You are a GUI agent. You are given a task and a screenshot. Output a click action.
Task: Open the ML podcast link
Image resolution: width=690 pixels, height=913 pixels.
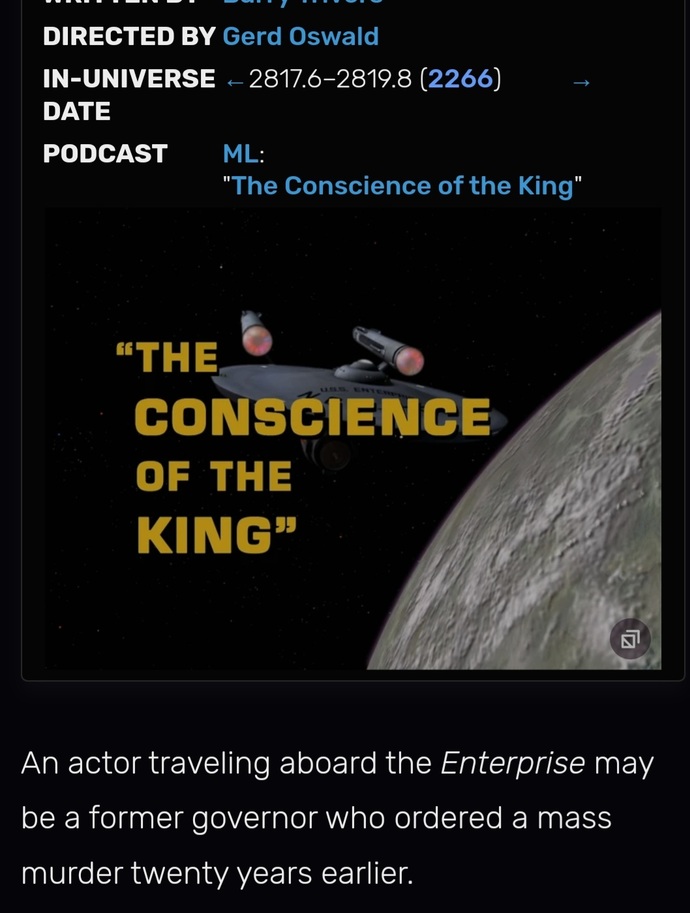point(239,154)
